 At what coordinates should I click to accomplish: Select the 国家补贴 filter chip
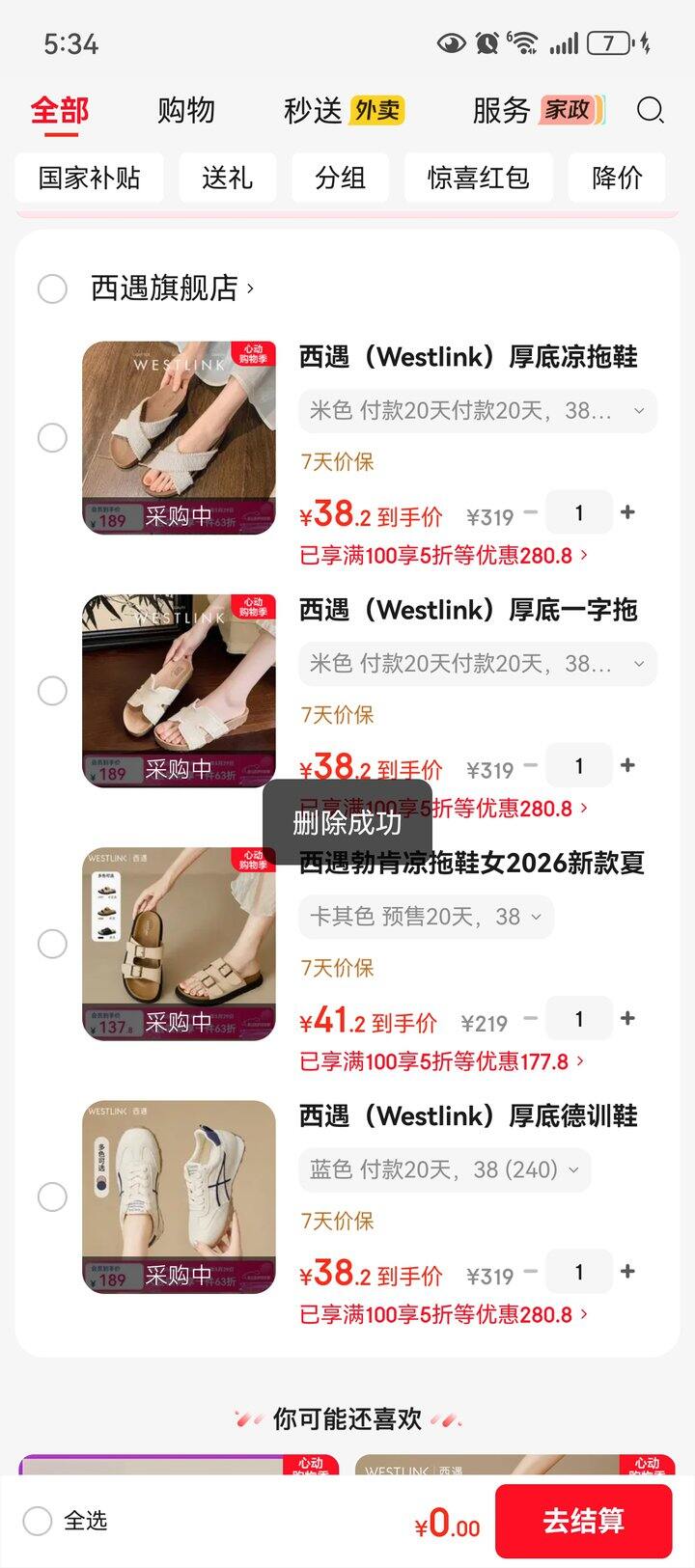90,178
